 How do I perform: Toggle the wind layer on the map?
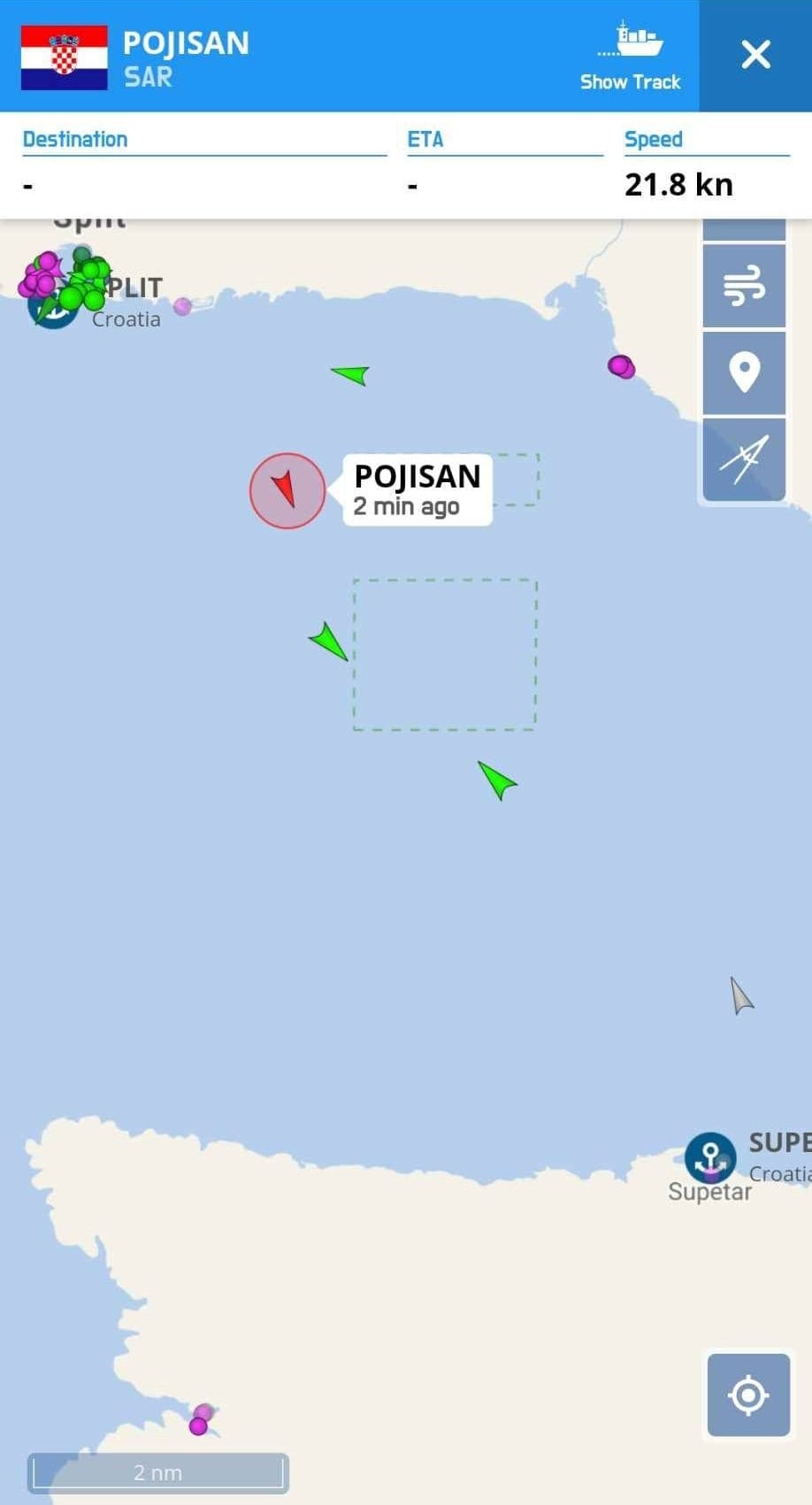coord(744,286)
